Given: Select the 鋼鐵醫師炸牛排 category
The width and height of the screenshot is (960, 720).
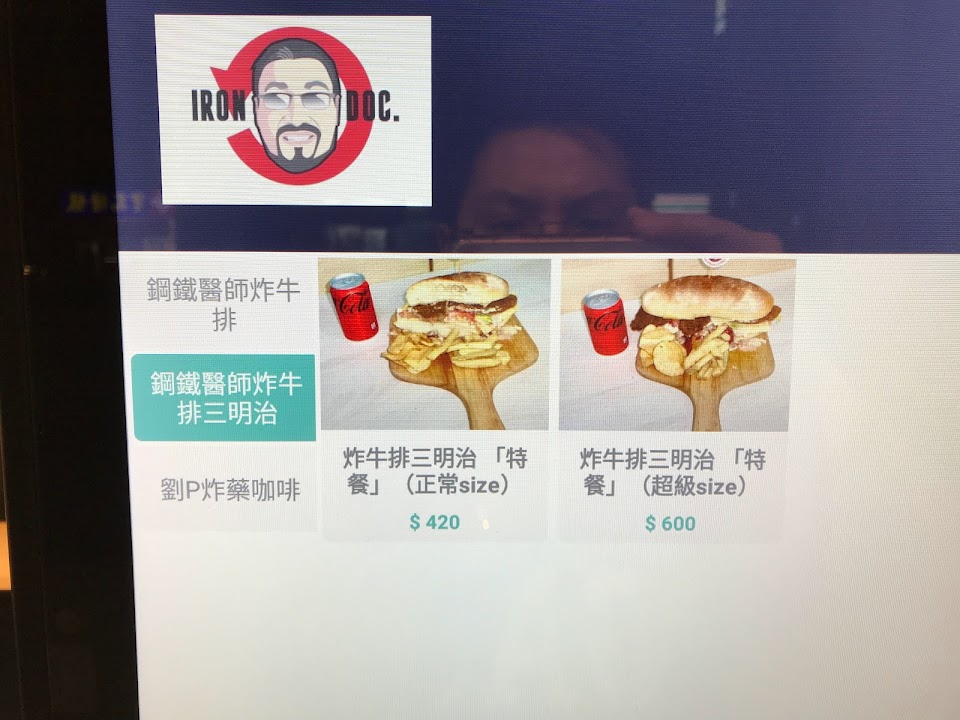Looking at the screenshot, I should pos(223,305).
